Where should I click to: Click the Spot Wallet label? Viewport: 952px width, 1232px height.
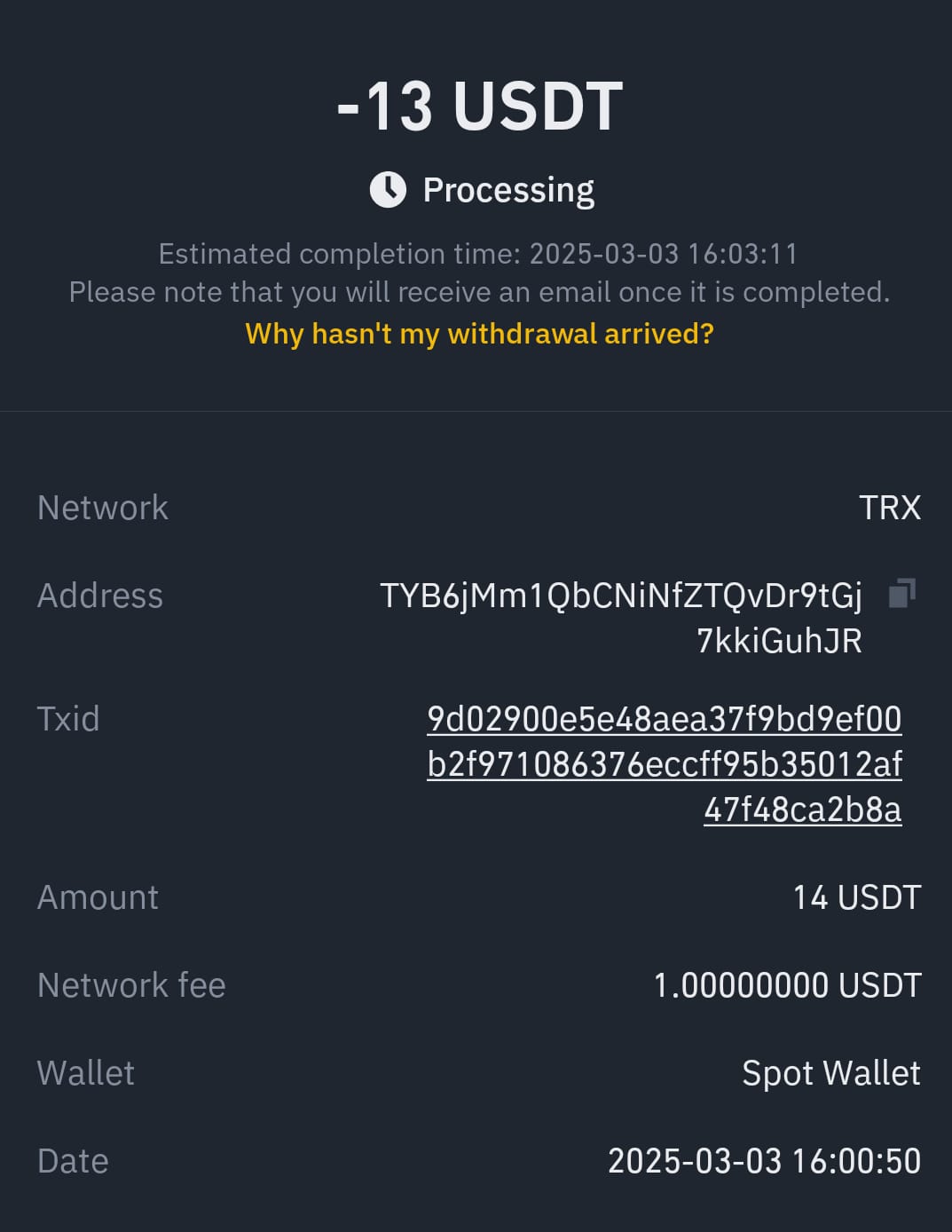[x=831, y=1073]
